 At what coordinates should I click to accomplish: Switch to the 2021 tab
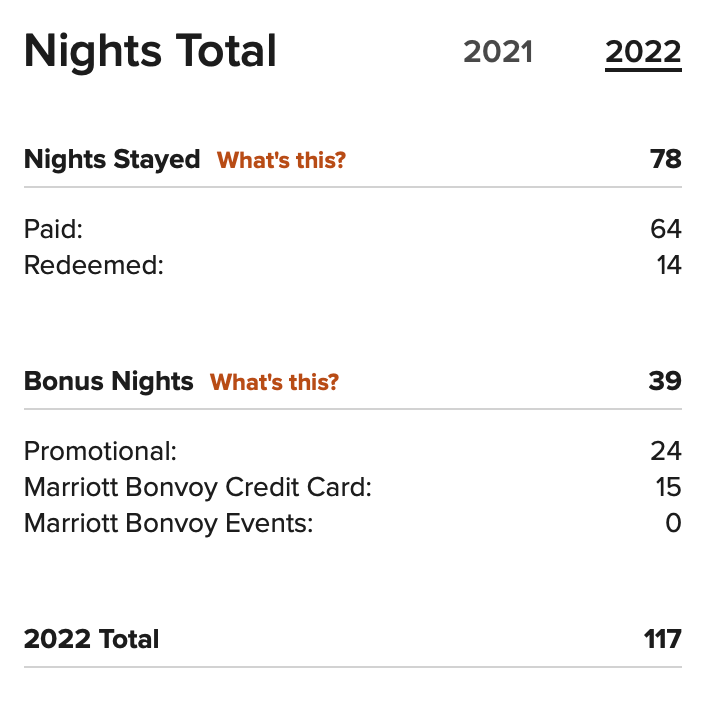[x=497, y=52]
